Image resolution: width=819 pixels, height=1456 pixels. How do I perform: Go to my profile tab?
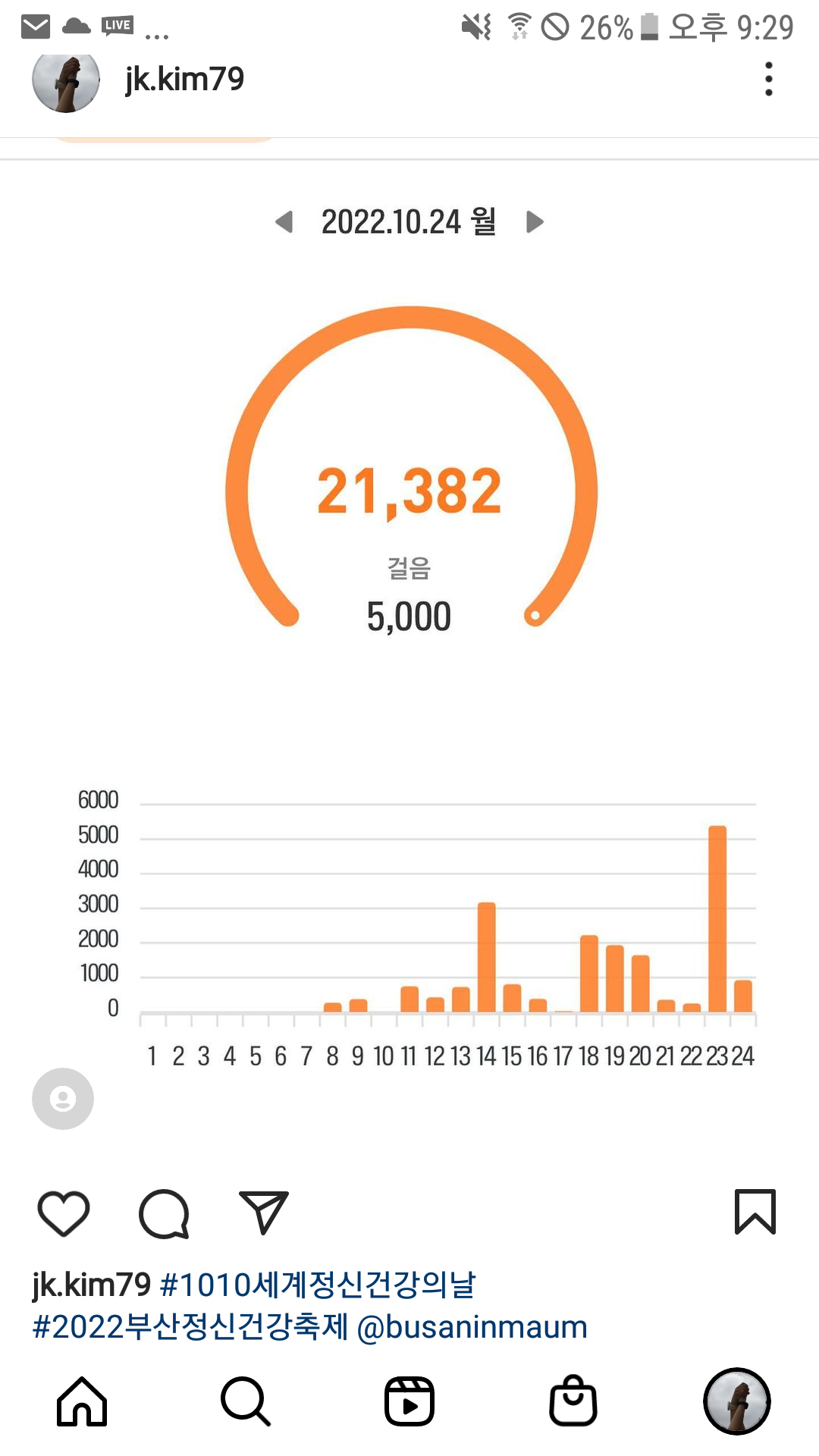point(736,1401)
